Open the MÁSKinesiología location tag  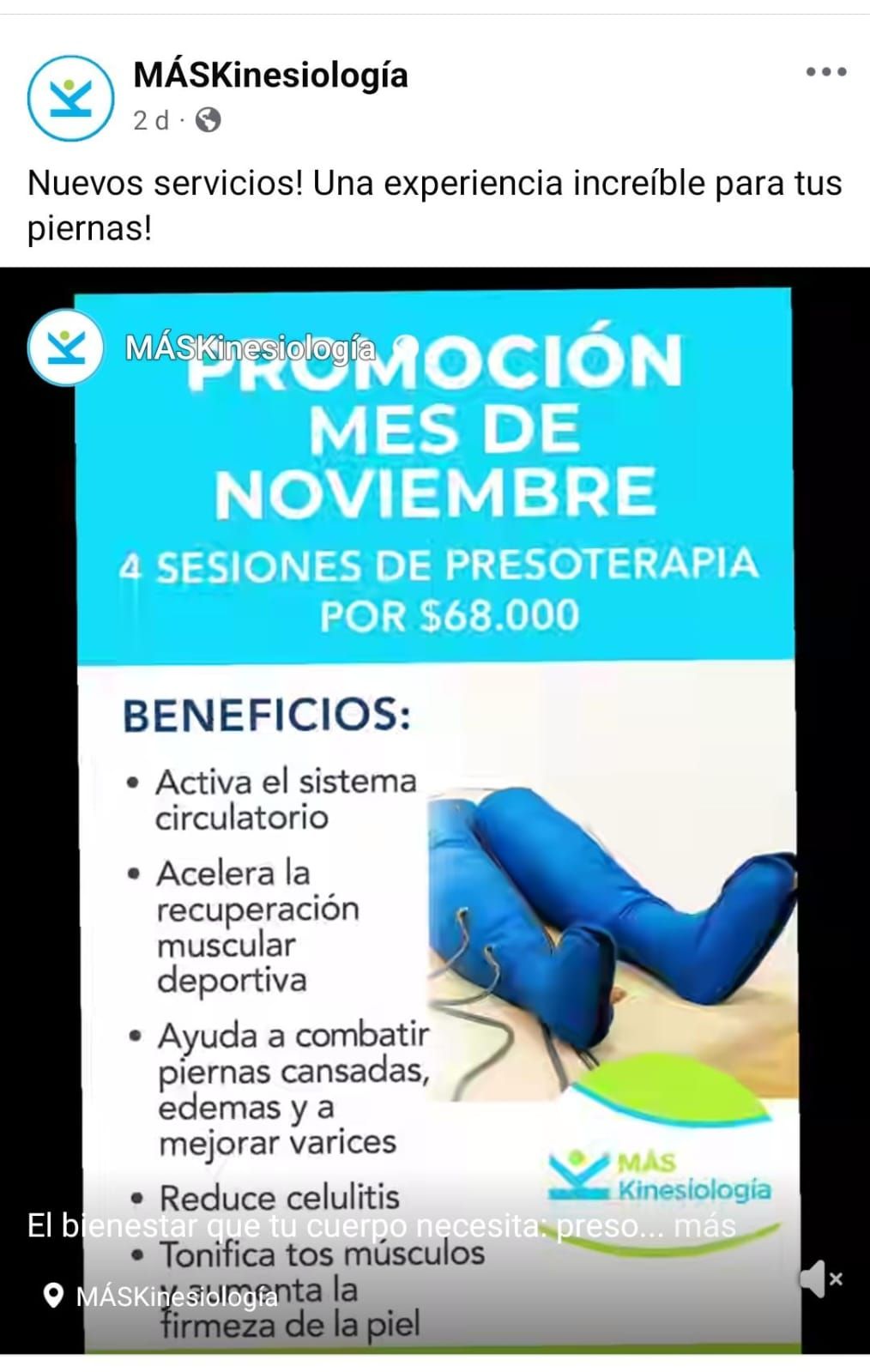coord(176,1296)
